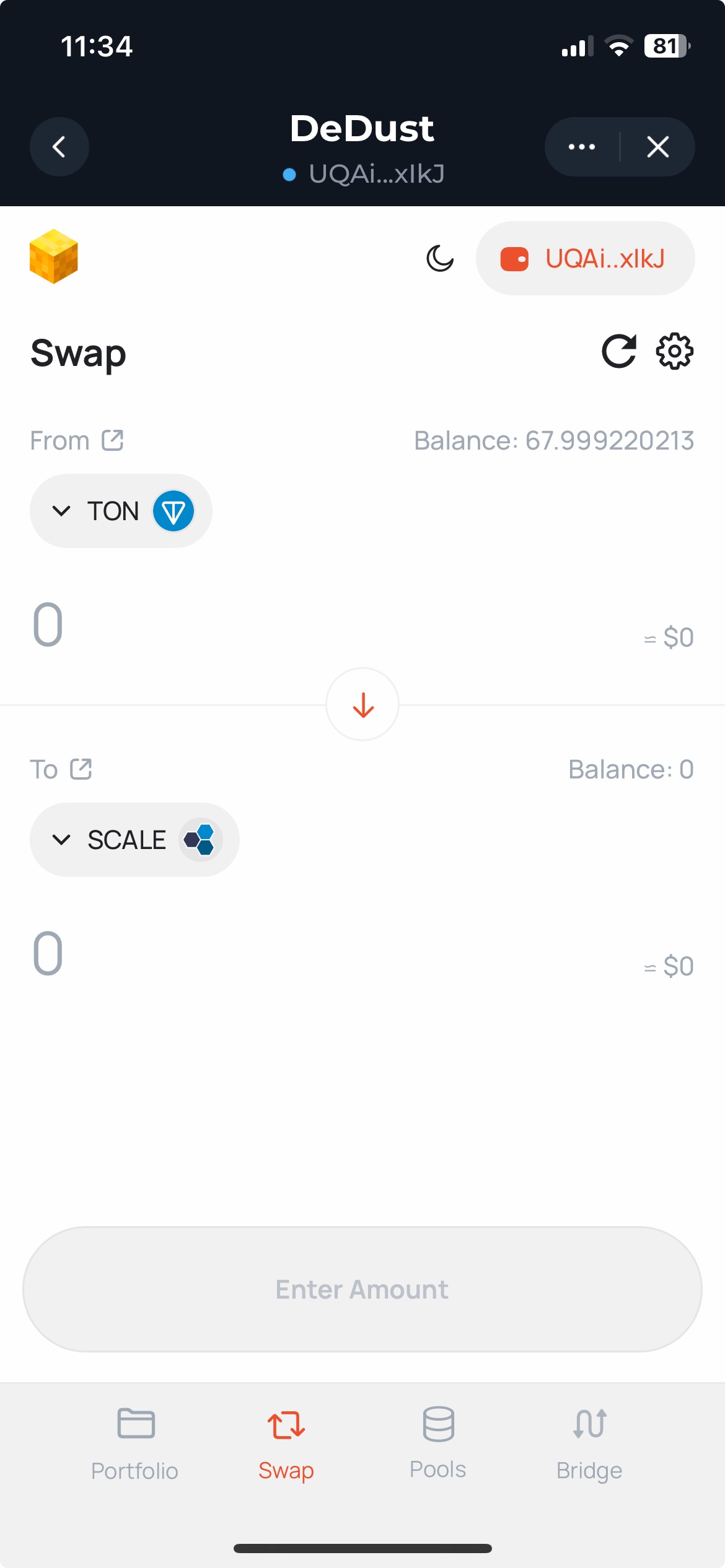Expand the TON token selector
This screenshot has width=725, height=1568.
[121, 511]
